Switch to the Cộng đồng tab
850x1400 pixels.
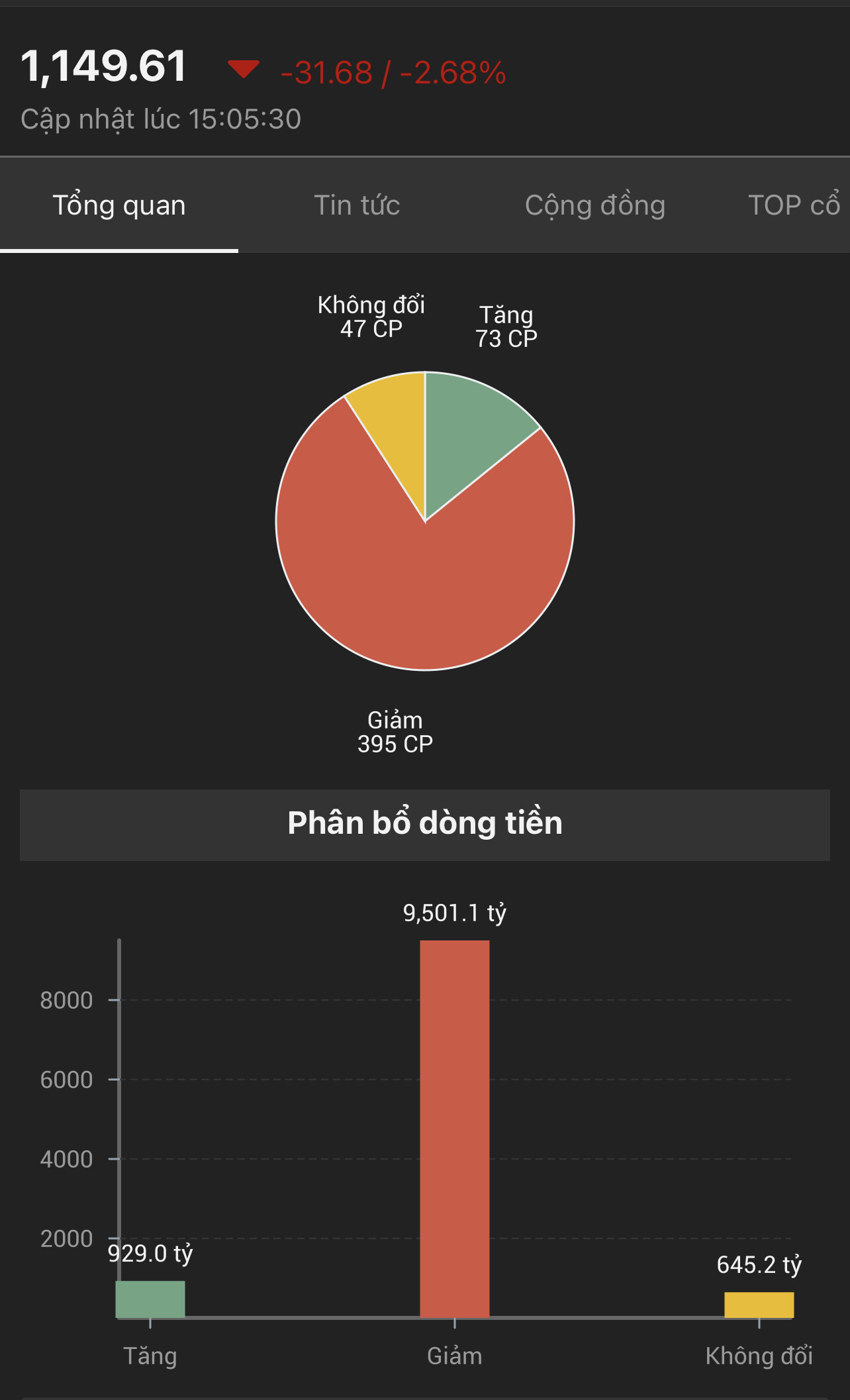(594, 205)
